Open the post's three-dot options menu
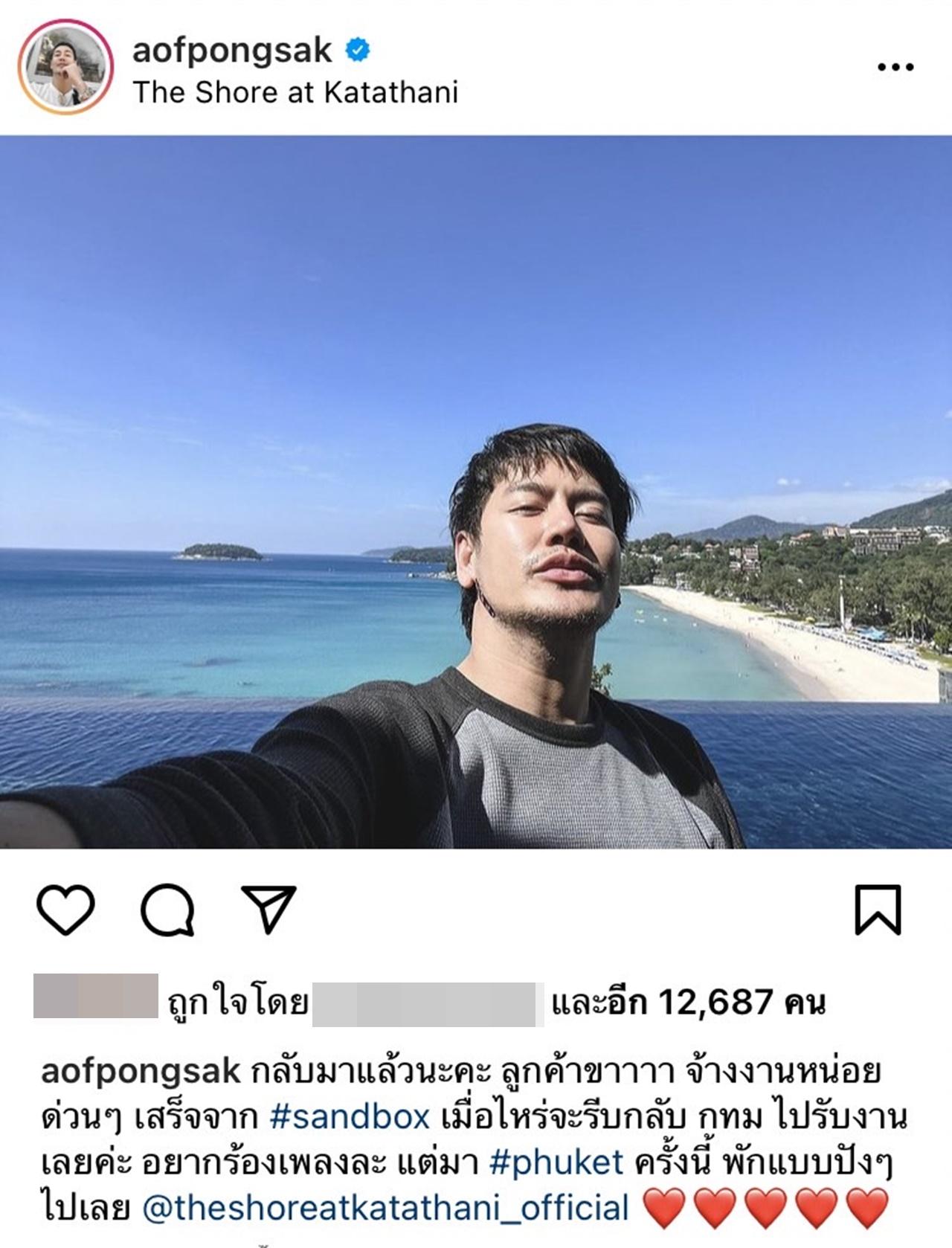 click(x=895, y=67)
